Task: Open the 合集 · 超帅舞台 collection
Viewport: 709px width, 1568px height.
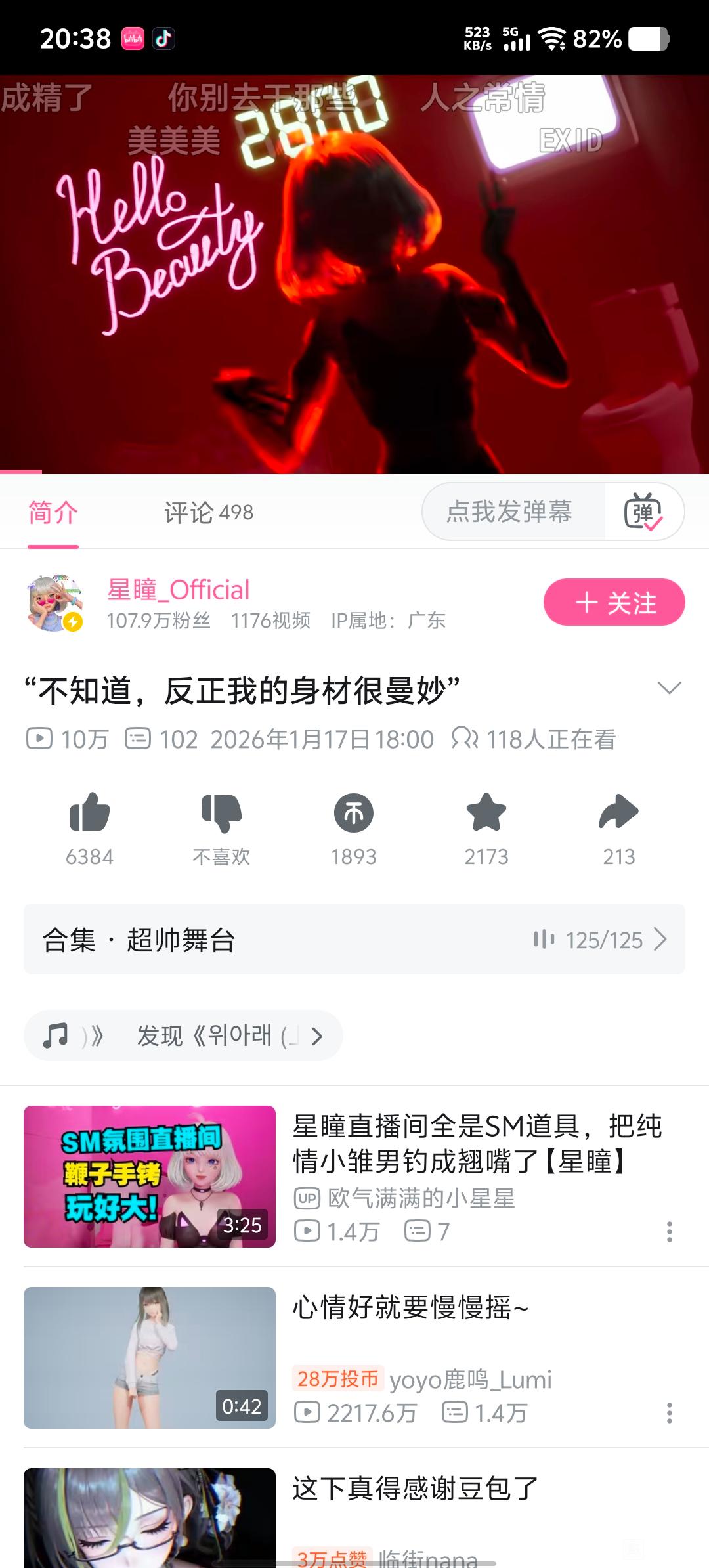Action: click(354, 939)
